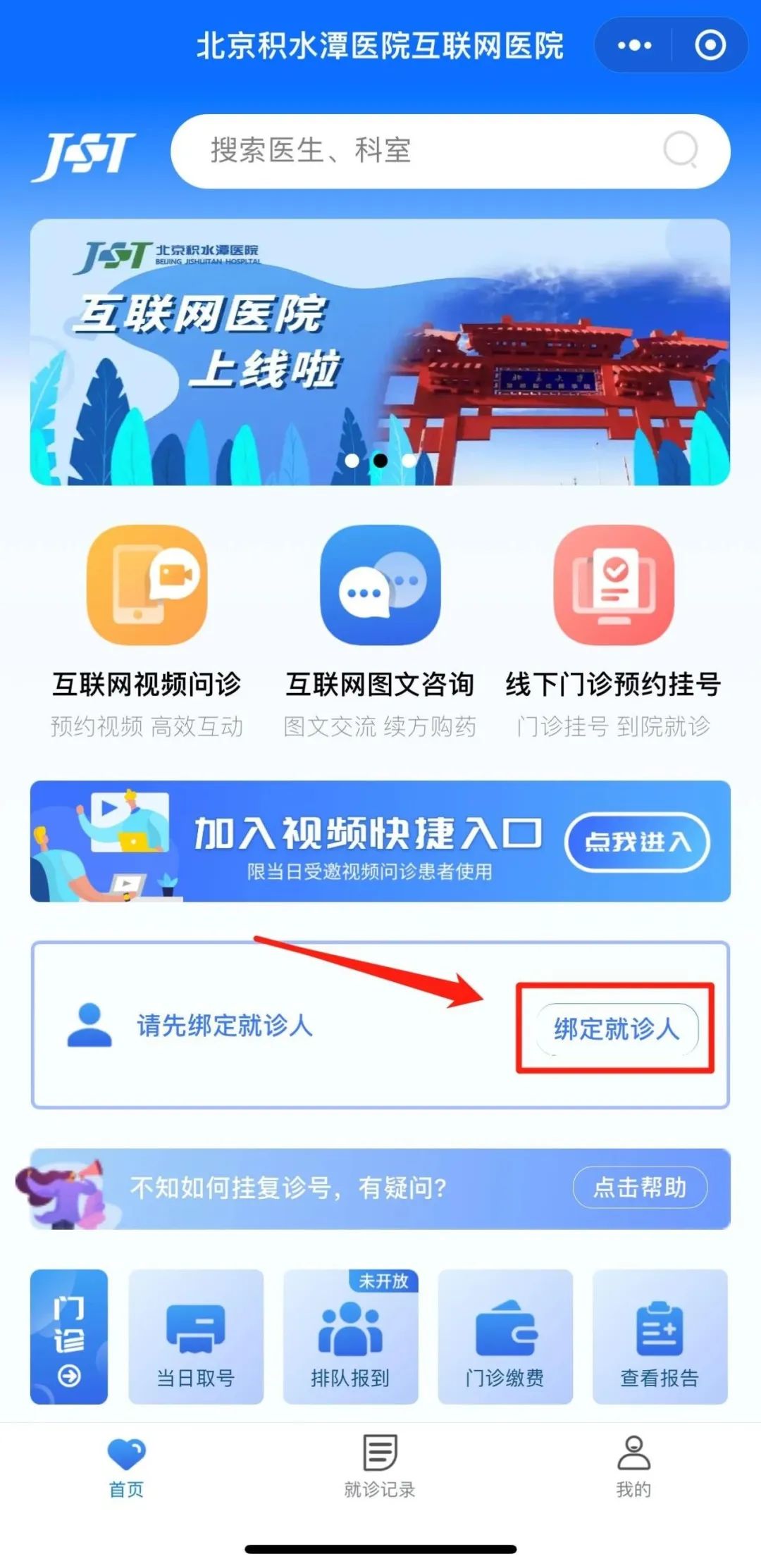The image size is (761, 1568).
Task: Open 门诊缴费
Action: tap(505, 1336)
